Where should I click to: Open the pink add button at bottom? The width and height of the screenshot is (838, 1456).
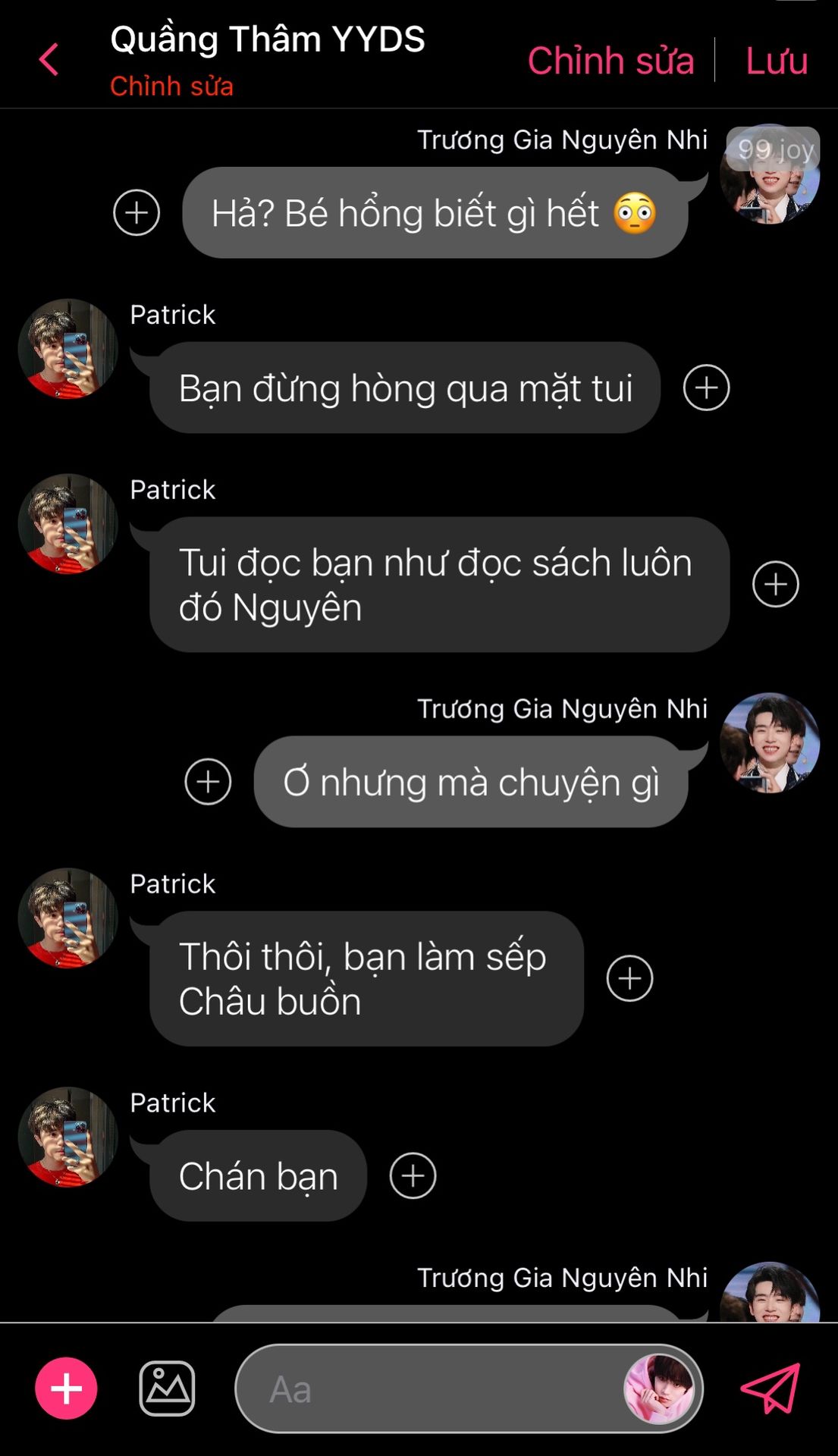point(66,1389)
